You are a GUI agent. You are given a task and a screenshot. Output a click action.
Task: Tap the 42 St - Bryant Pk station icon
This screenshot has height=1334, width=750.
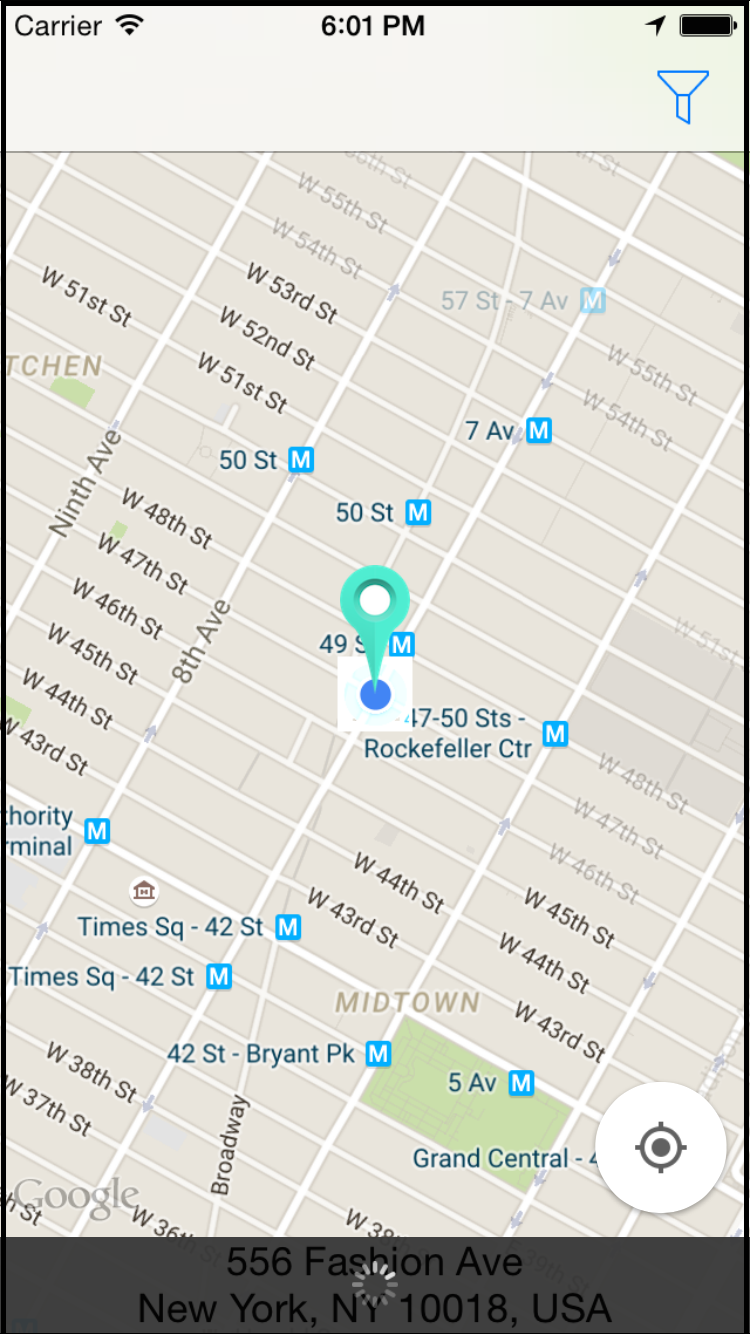pyautogui.click(x=378, y=1053)
